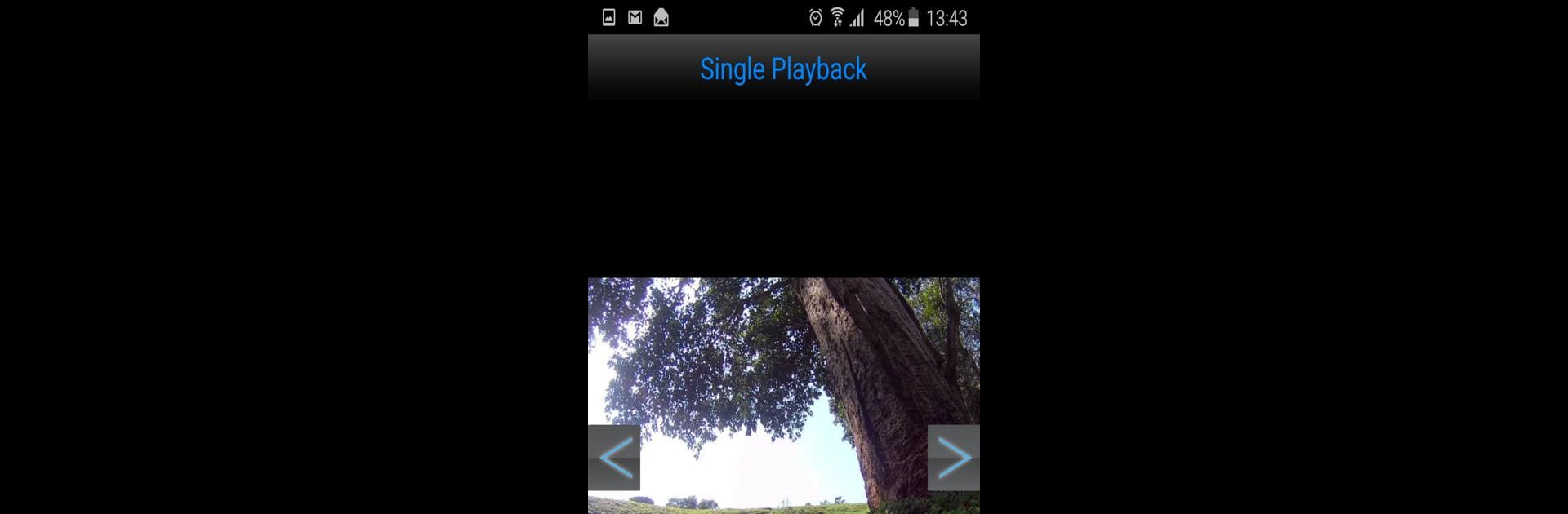Go to the next photo
1568x514 pixels.
953,457
